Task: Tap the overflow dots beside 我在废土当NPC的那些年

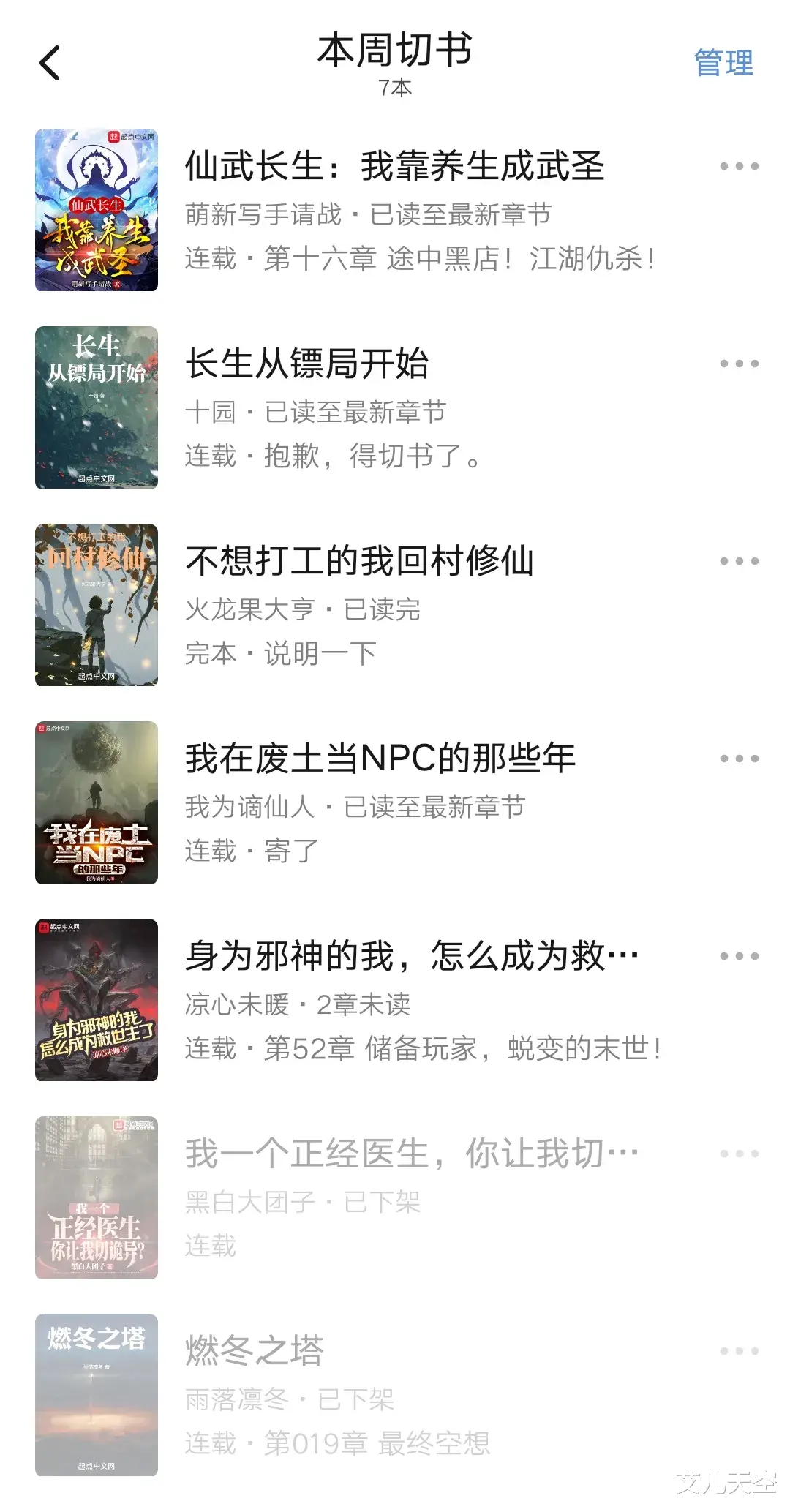Action: (739, 759)
